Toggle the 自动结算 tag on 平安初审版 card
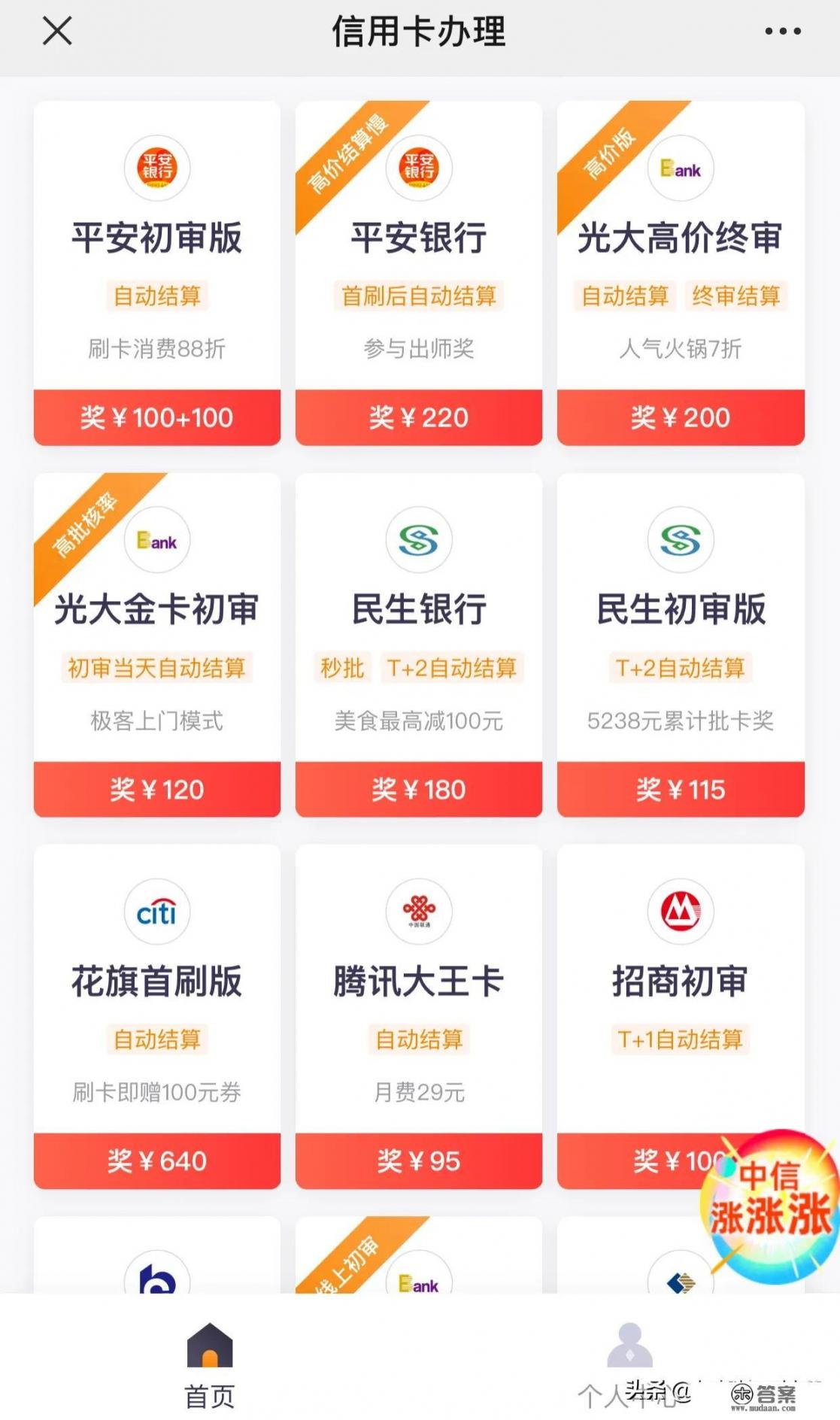Viewport: 840px width, 1420px height. tap(157, 297)
